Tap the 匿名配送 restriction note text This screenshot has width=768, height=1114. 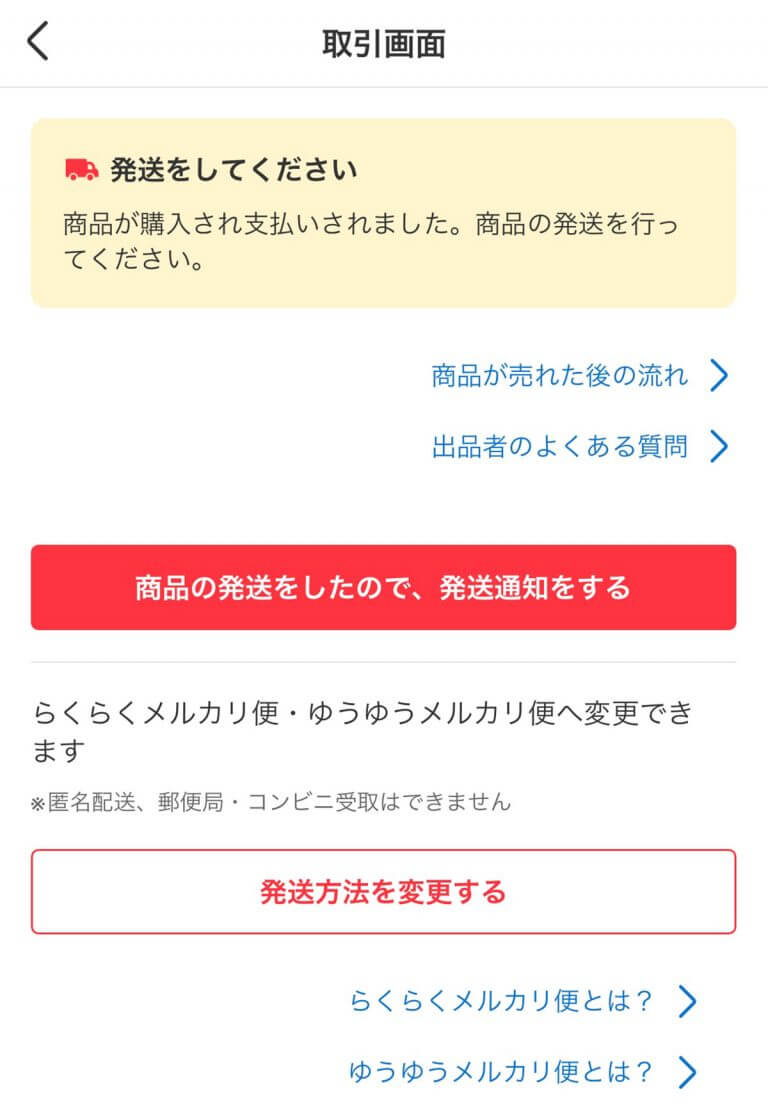(270, 800)
